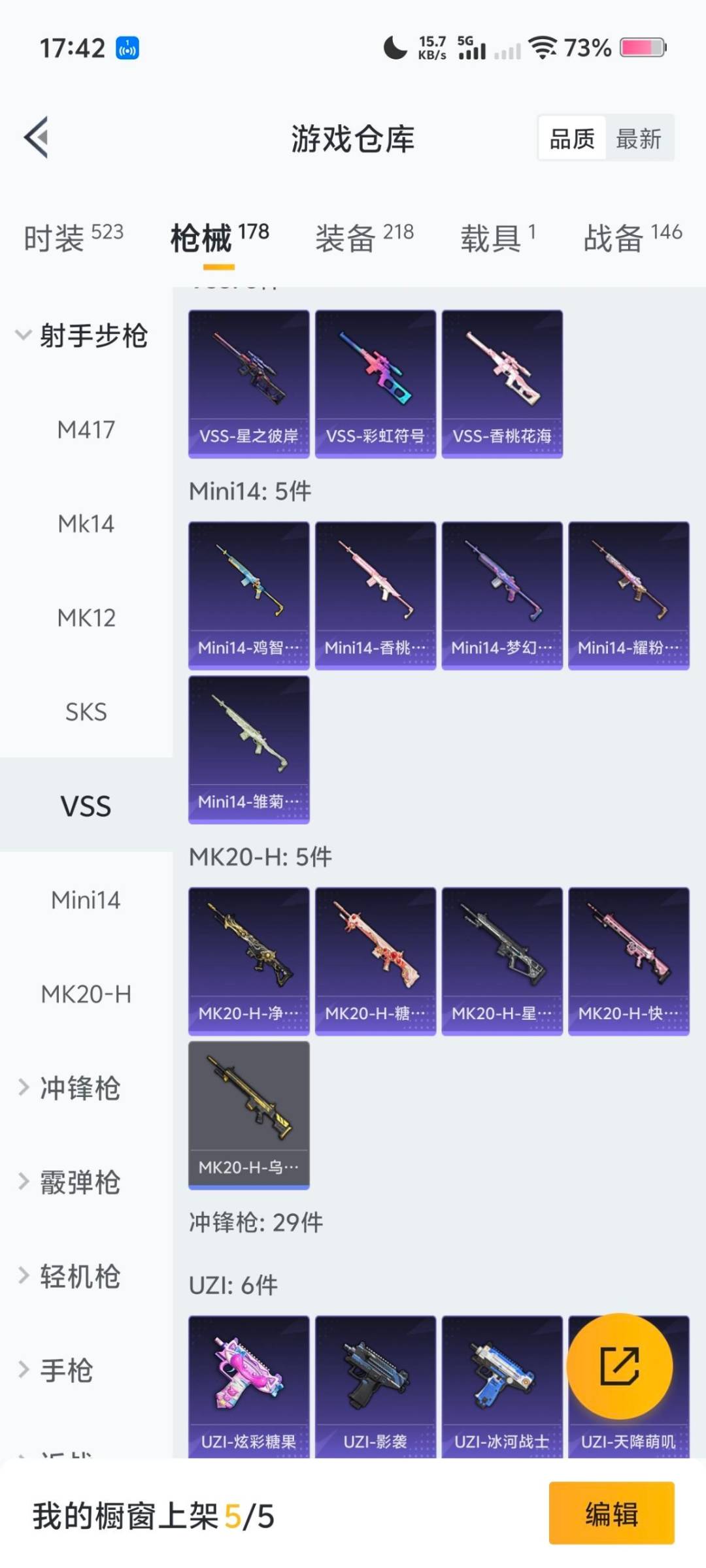Navigate back using the arrow icon

[37, 137]
